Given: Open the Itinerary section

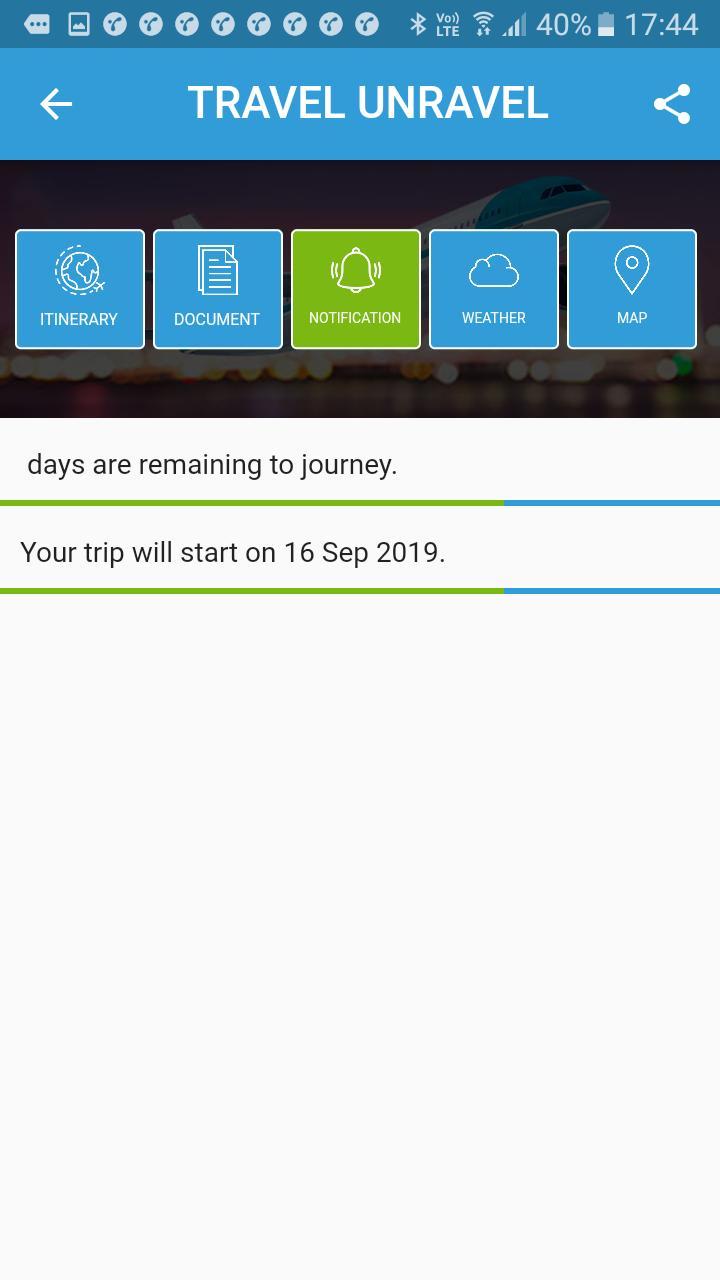Looking at the screenshot, I should click(x=80, y=289).
